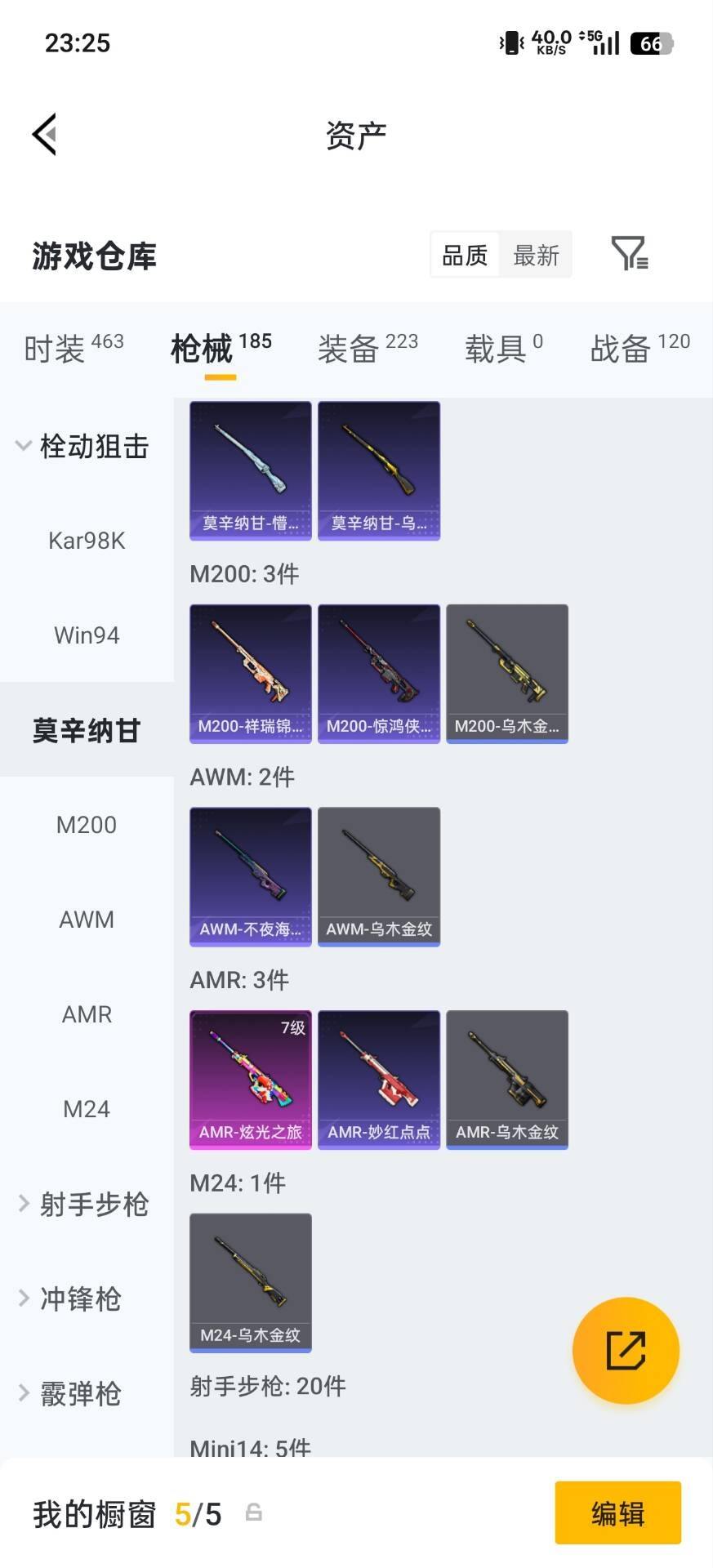Tap the 编辑 button

[617, 1513]
